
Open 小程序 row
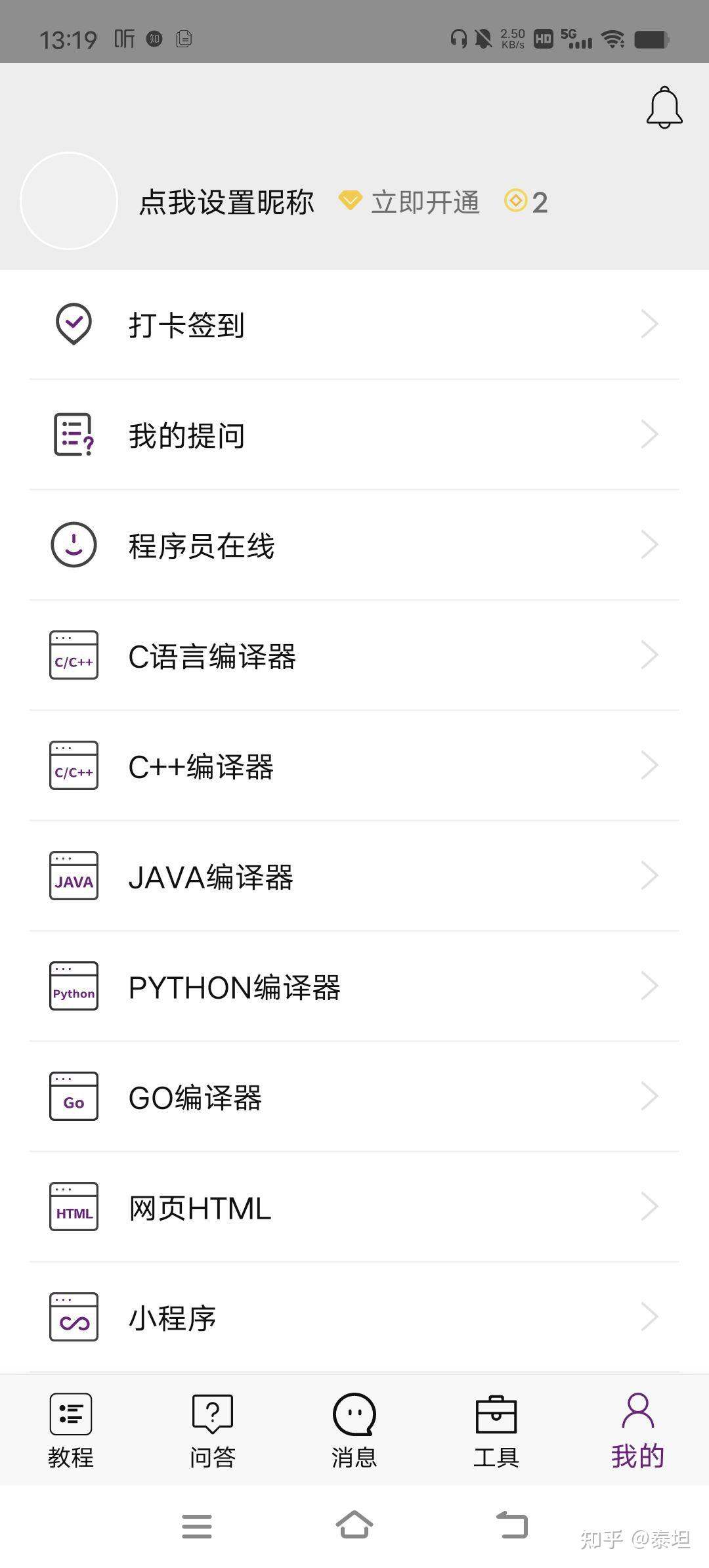(354, 1317)
